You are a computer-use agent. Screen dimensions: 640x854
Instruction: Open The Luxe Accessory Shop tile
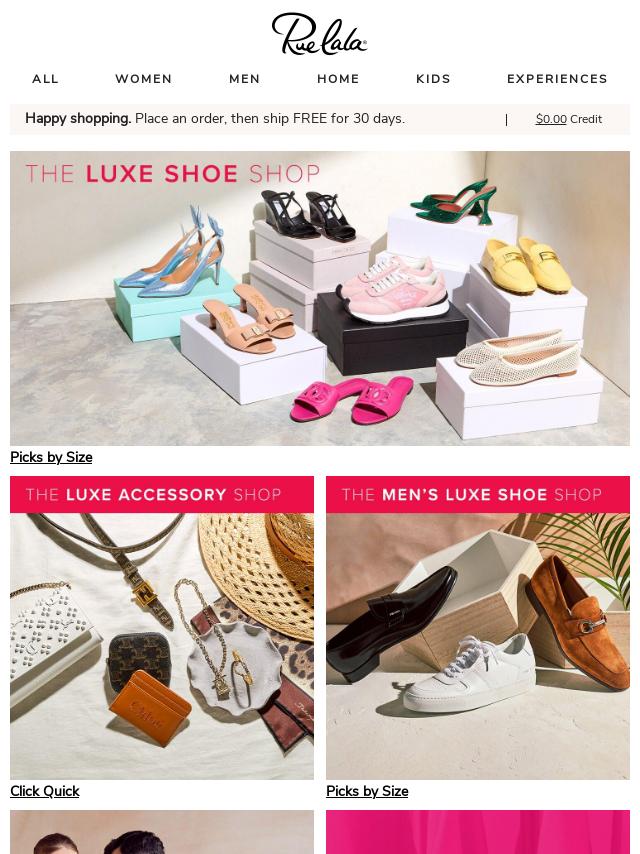coord(162,627)
